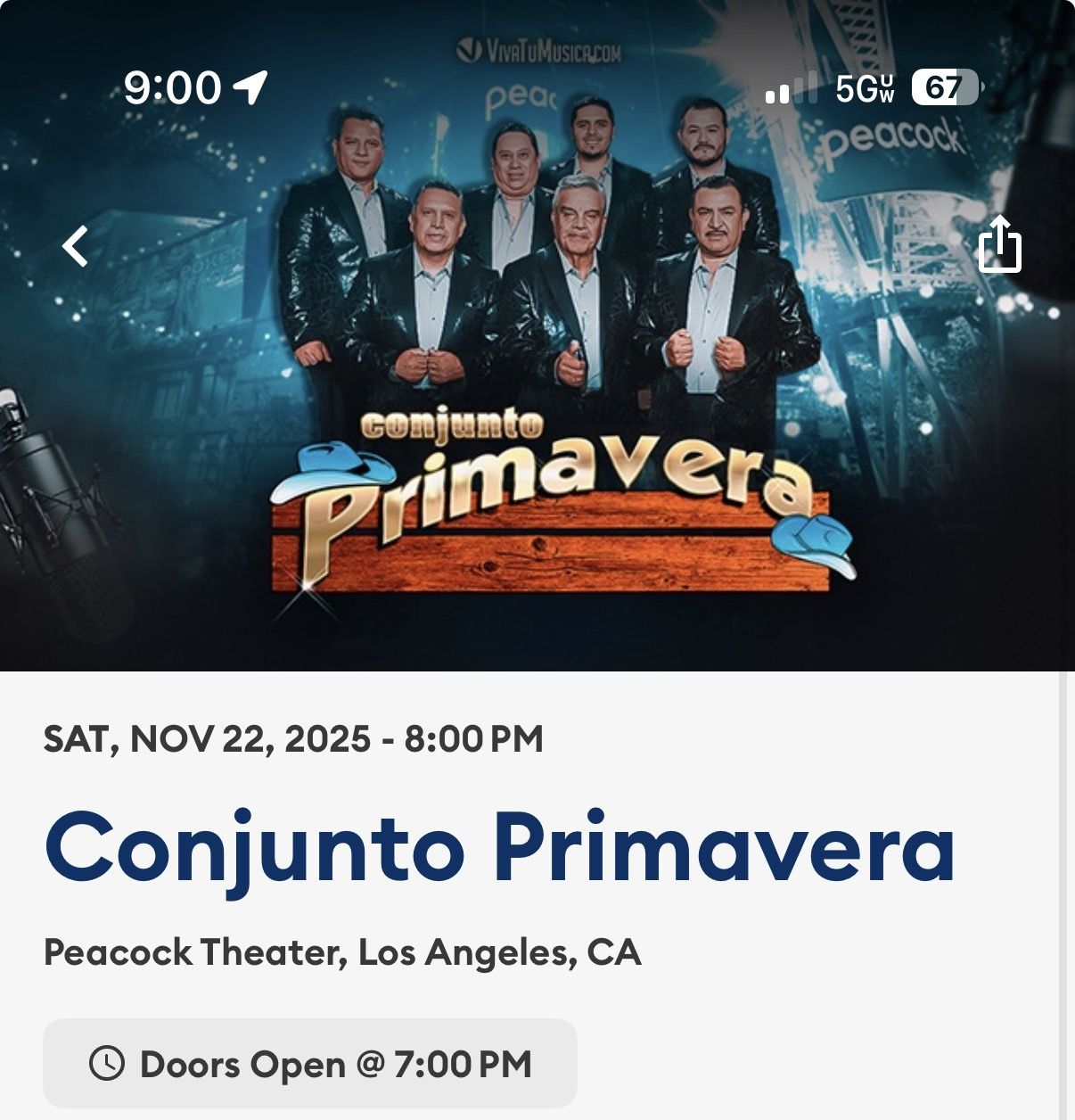Screen dimensions: 1075x1120
Task: Tap the Doors Open @ 7:00 PM chip
Action: click(308, 1063)
